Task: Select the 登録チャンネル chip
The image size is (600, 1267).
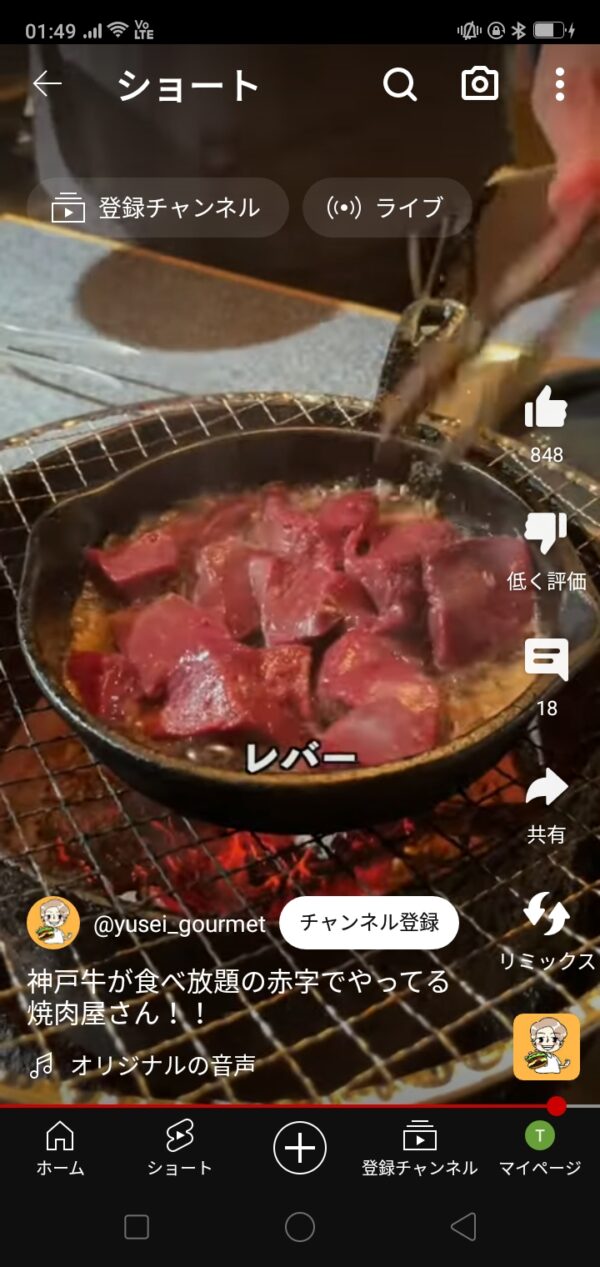Action: pyautogui.click(x=158, y=208)
